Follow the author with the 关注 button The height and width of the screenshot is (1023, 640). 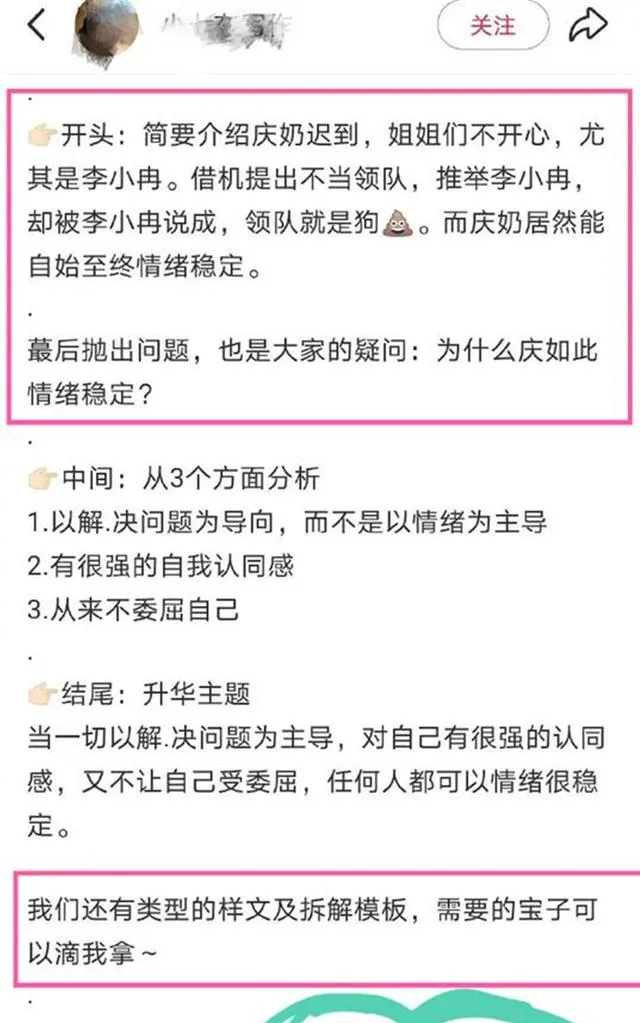(x=492, y=26)
